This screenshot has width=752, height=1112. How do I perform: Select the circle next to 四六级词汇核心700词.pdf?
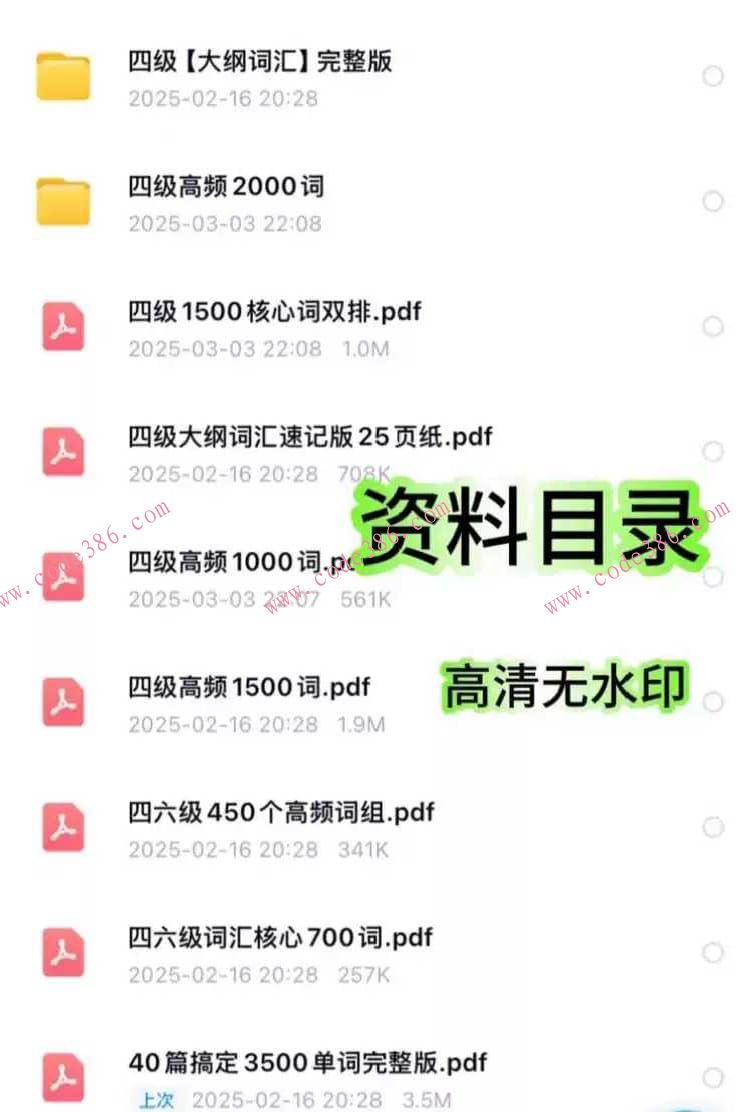pos(711,951)
